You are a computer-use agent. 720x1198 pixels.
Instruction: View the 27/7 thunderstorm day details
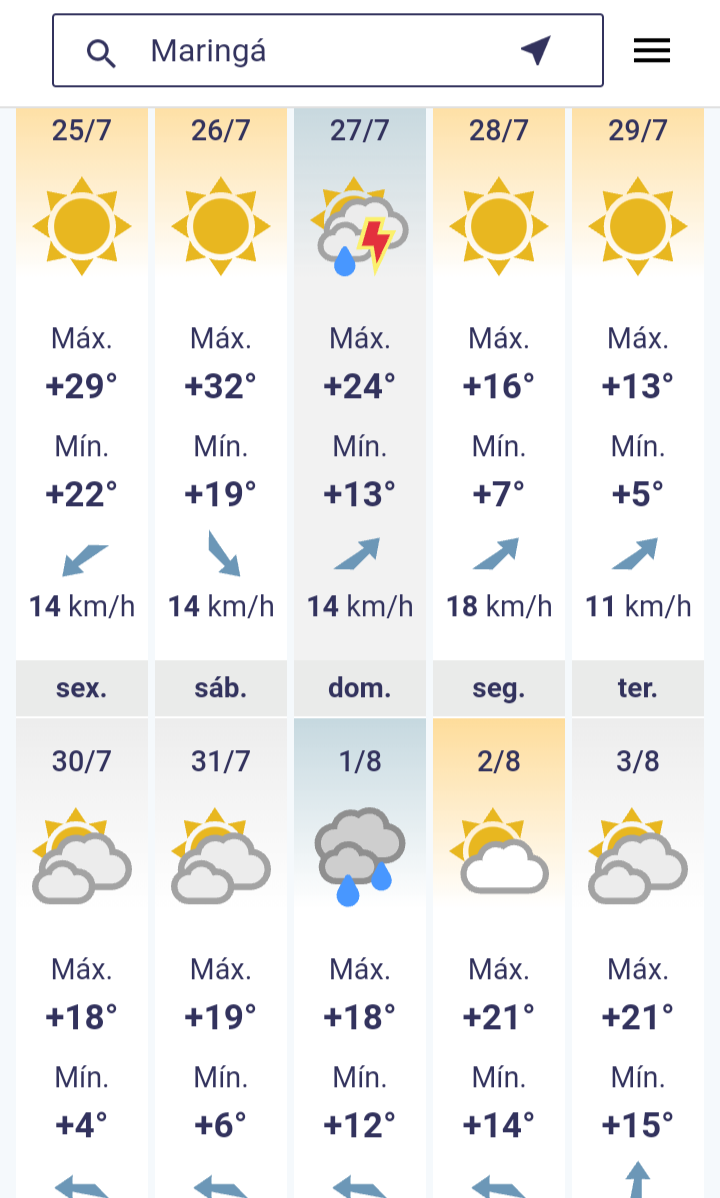pos(360,384)
